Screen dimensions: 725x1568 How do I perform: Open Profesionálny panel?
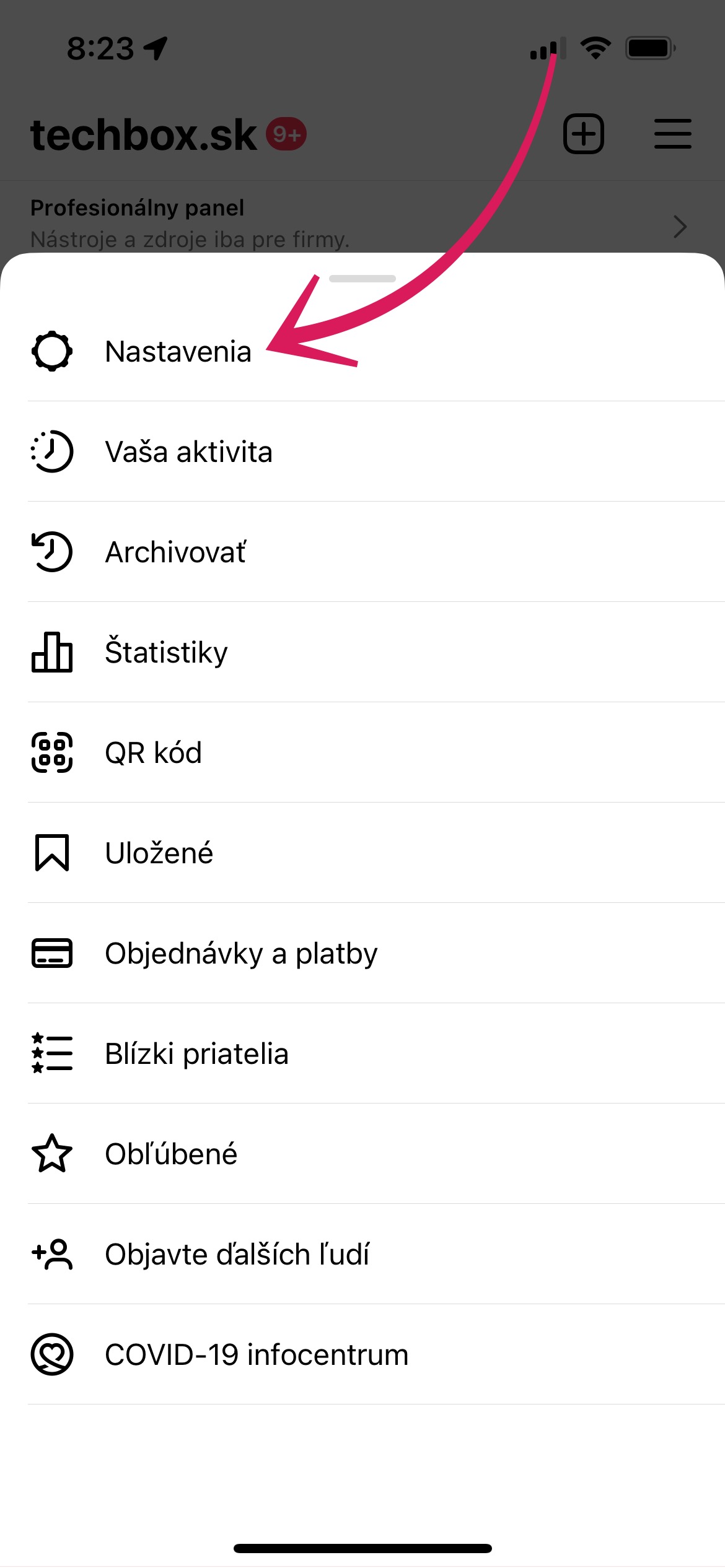(362, 224)
